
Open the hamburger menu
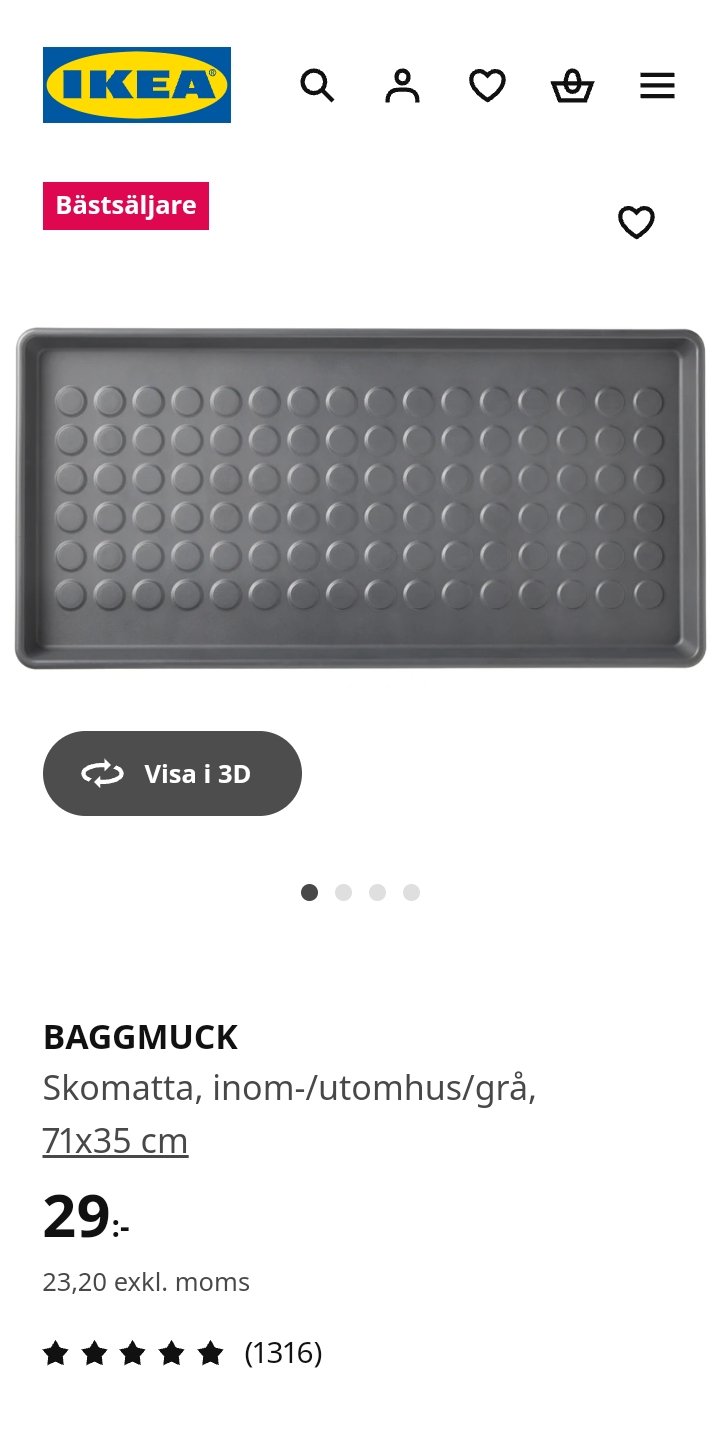[657, 86]
